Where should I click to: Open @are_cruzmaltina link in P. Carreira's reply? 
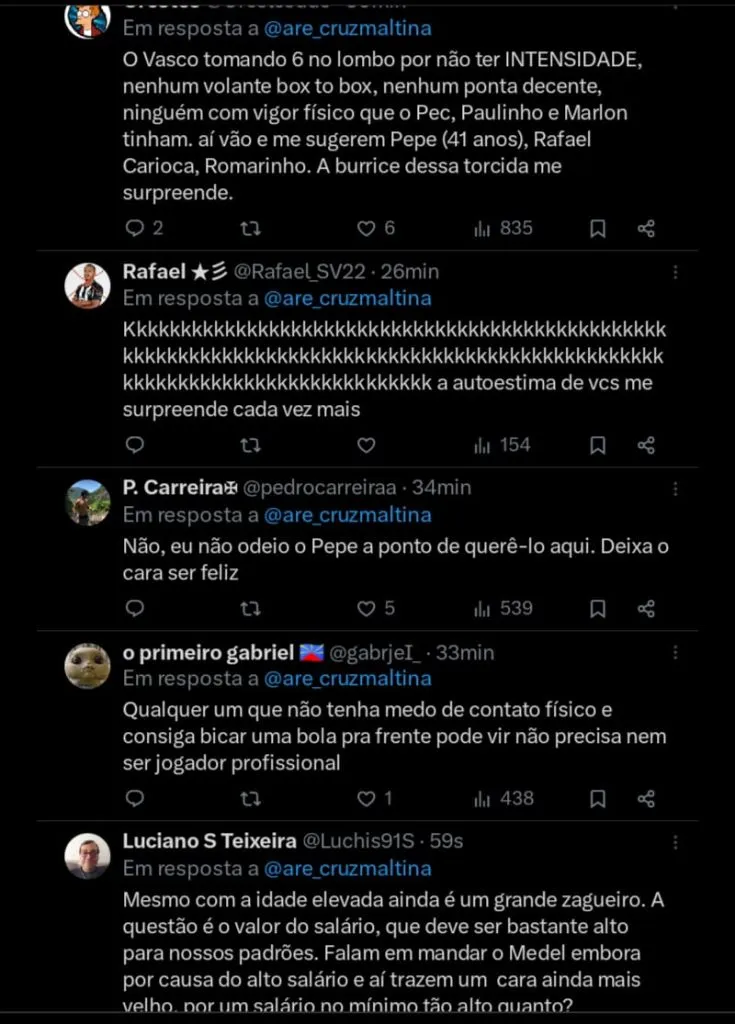(x=347, y=515)
